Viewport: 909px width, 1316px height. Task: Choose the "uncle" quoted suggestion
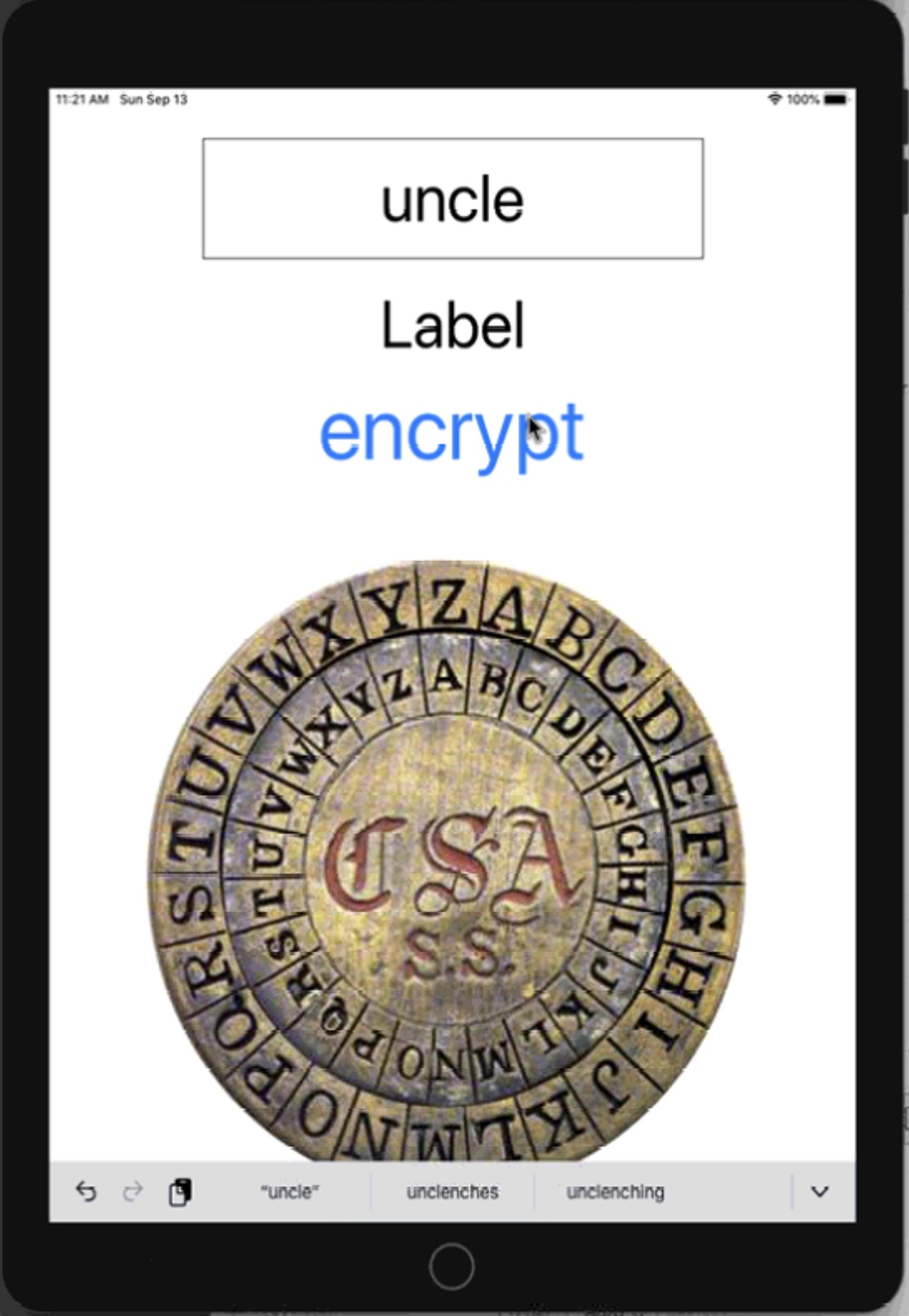coord(290,1192)
